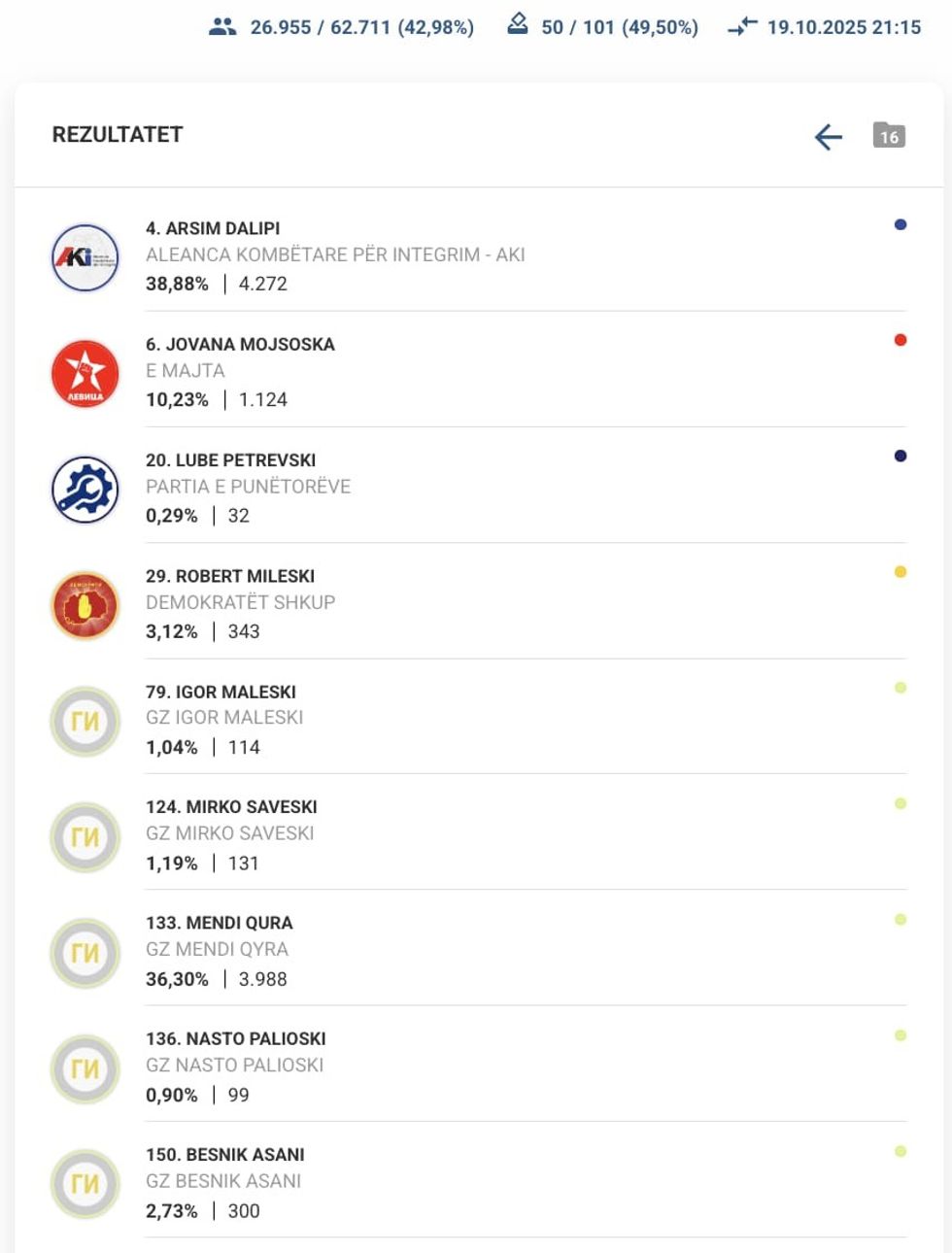Open the folder icon labeled 16
Viewport: 952px width, 1253px height.
888,135
